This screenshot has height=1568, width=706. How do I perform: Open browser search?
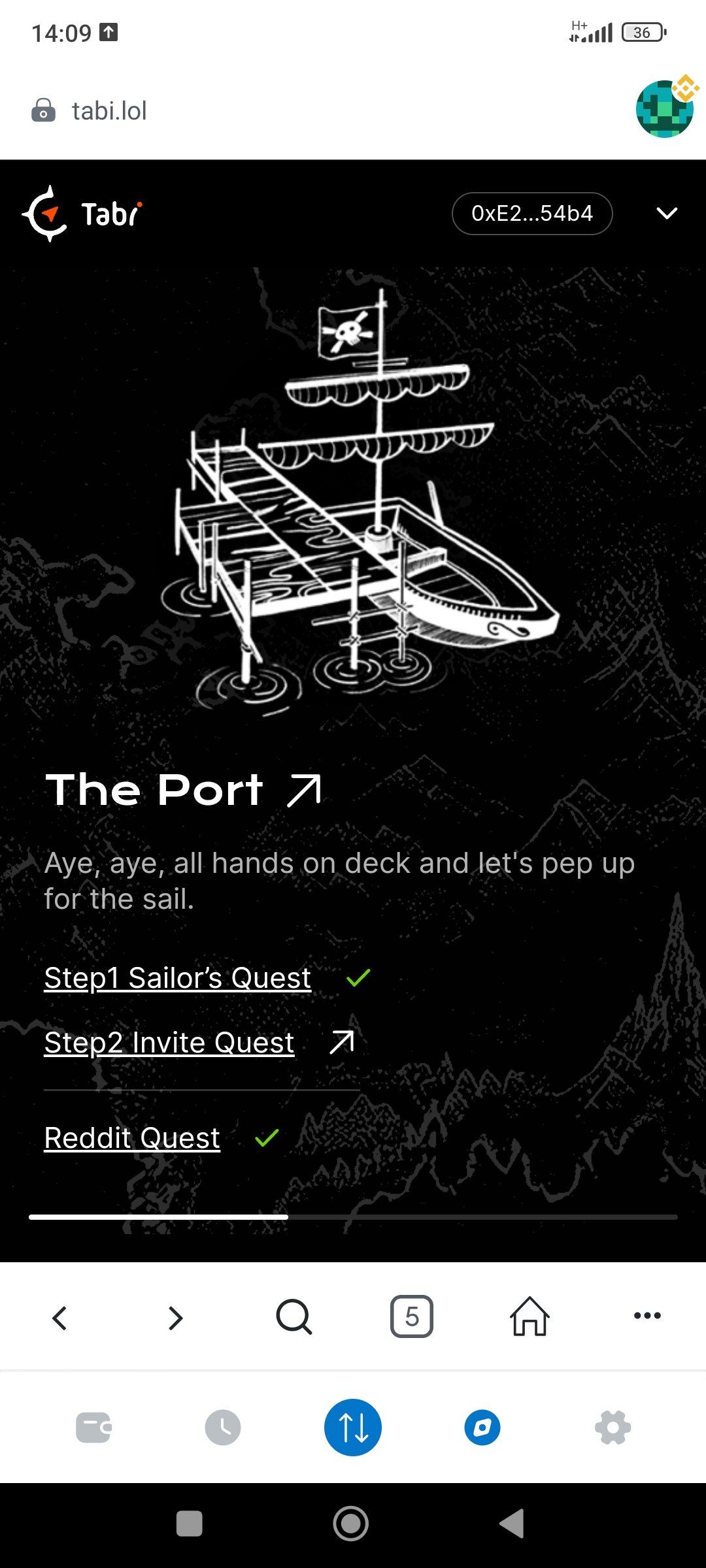tap(294, 1316)
